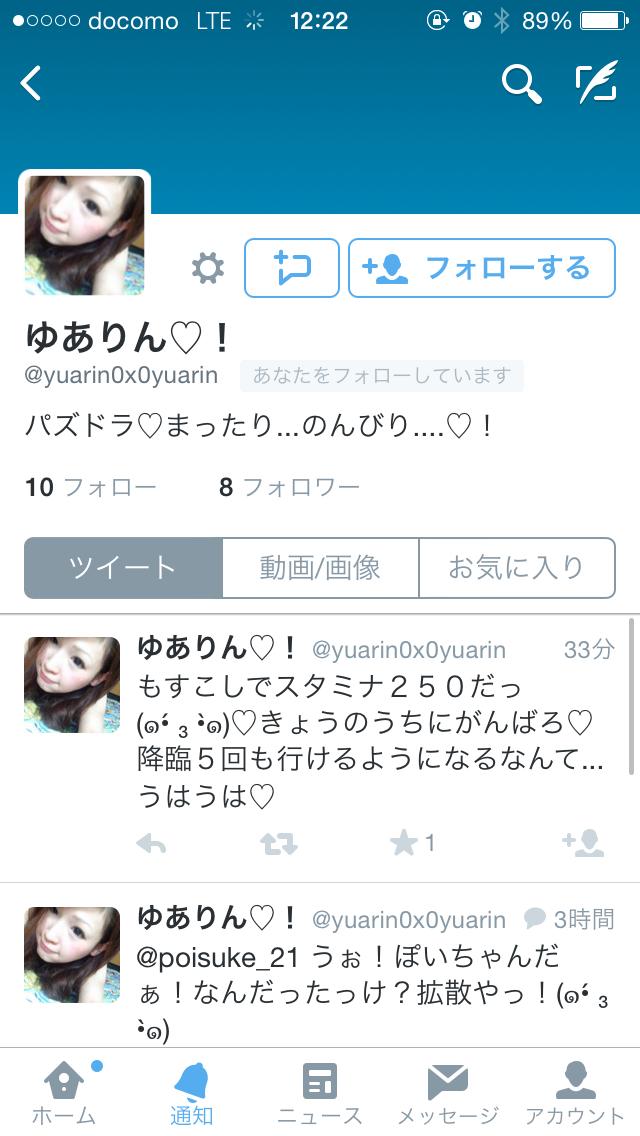Switch to the ツイート tab
The image size is (640, 1136).
click(123, 568)
